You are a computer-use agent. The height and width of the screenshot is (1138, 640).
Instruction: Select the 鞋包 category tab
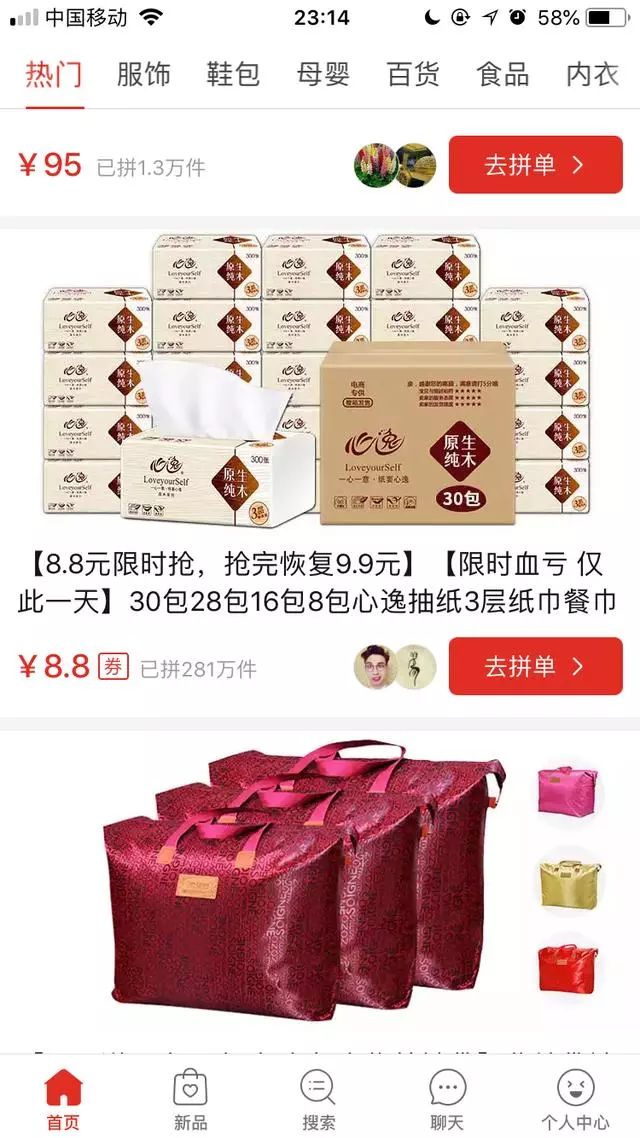(x=233, y=75)
